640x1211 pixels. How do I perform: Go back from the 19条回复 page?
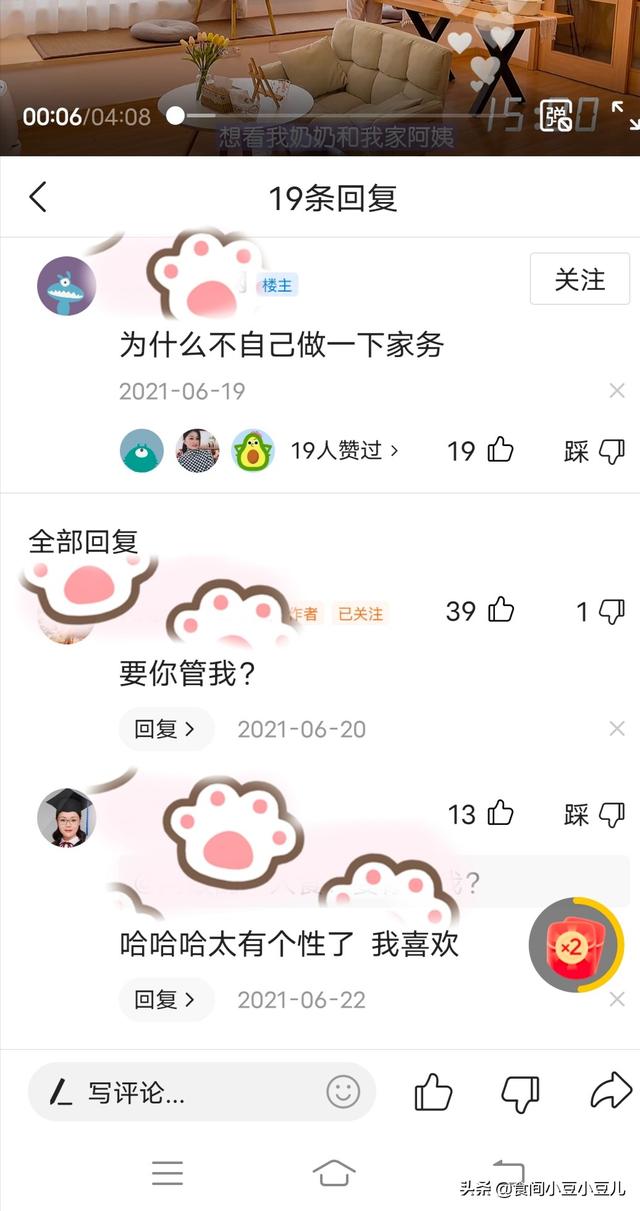(38, 197)
